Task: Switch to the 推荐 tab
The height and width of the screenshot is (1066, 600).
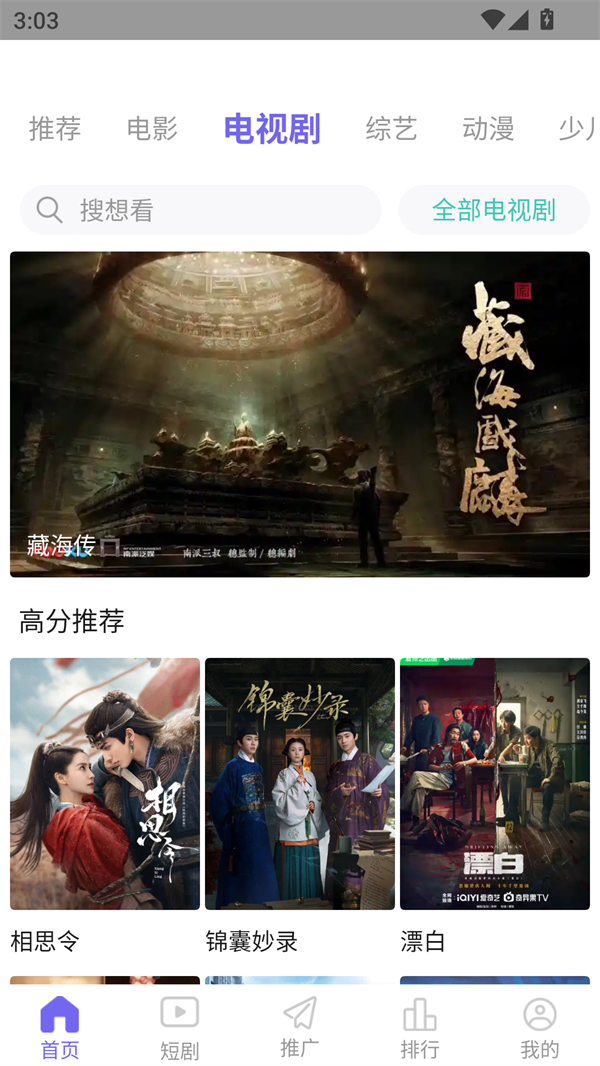Action: [x=55, y=129]
